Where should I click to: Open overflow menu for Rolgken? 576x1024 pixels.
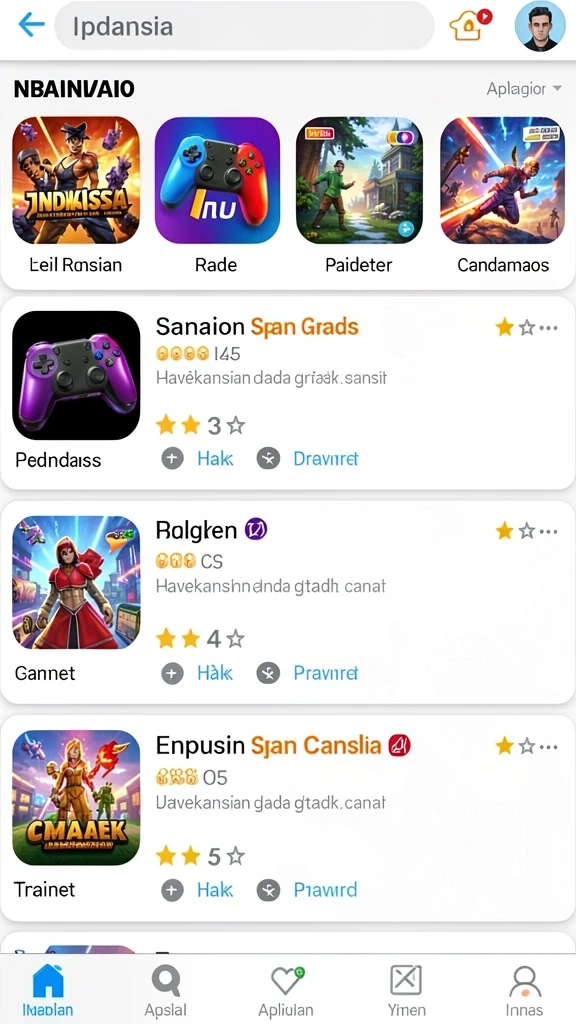[549, 532]
